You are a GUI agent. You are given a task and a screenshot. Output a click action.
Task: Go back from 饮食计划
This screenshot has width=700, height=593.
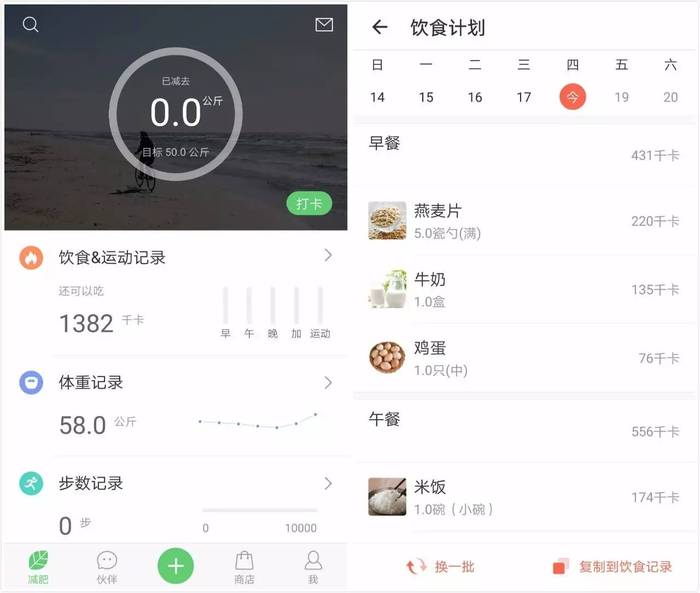pos(379,27)
